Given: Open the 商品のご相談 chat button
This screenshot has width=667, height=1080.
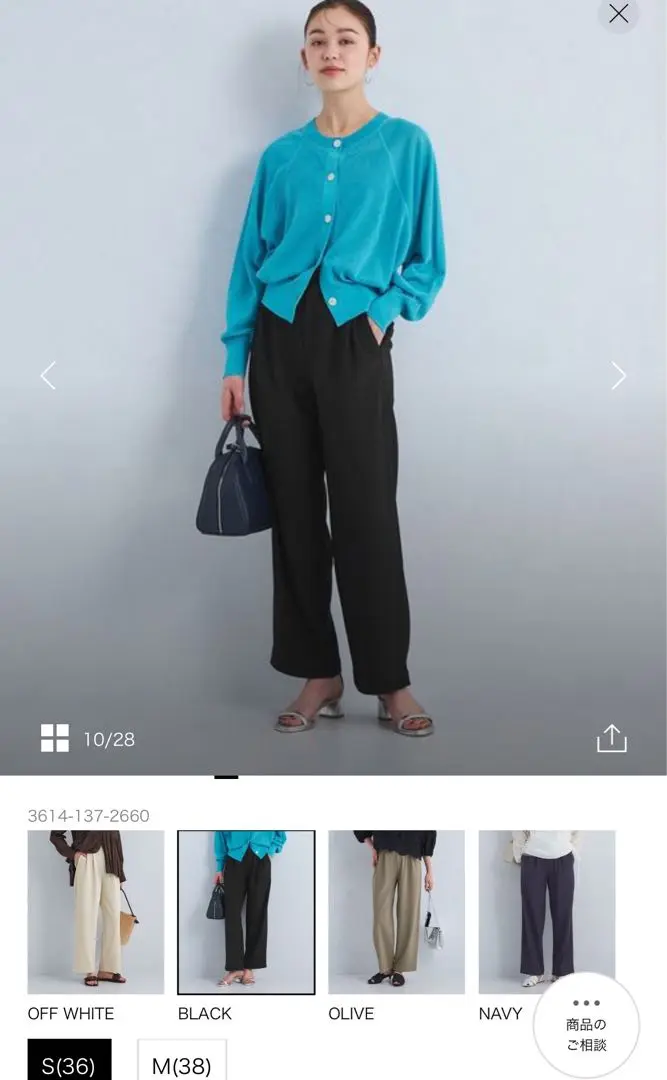Looking at the screenshot, I should click(x=586, y=1024).
